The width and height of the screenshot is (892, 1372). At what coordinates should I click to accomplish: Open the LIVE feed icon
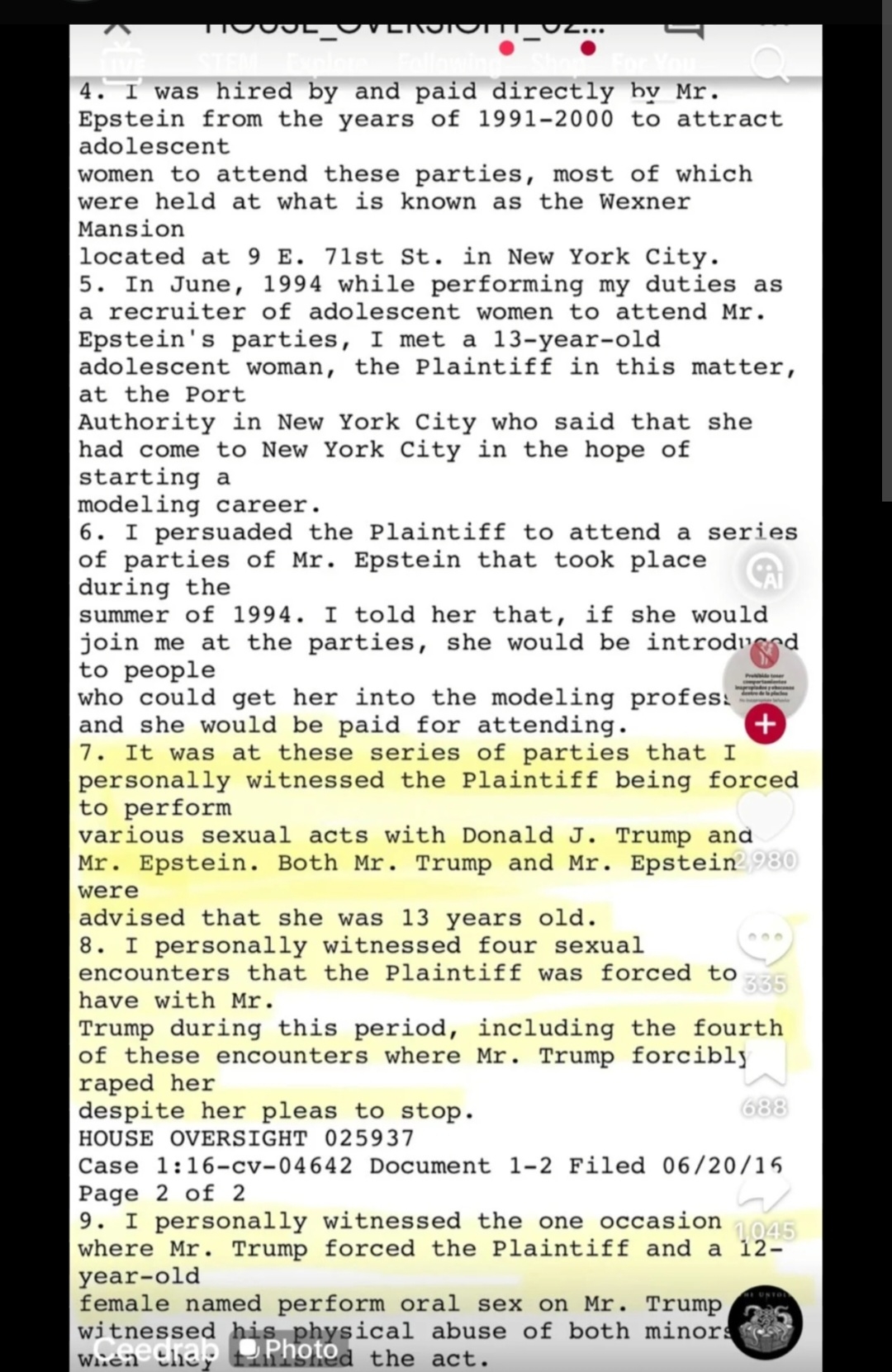coord(121,64)
